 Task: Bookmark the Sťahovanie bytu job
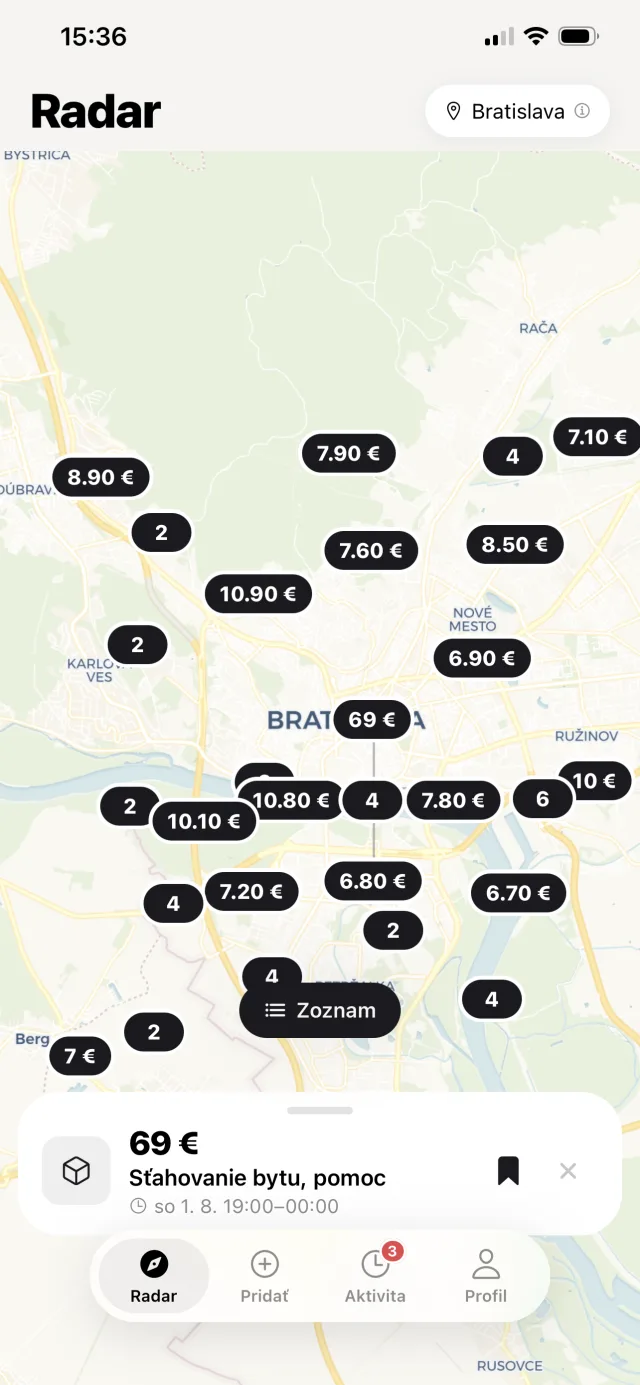click(x=508, y=1170)
